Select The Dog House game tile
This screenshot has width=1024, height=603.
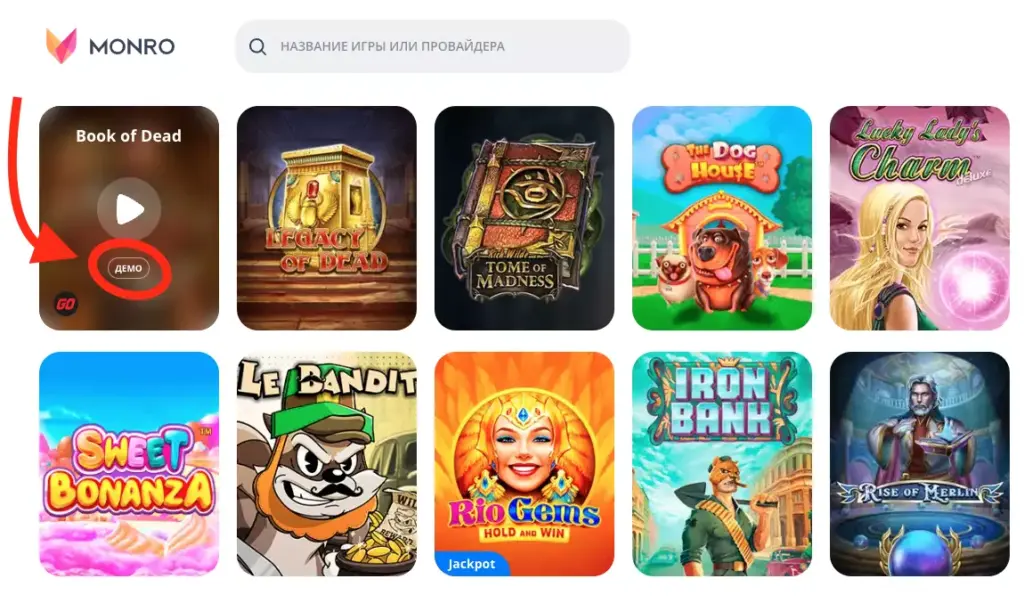(x=722, y=218)
